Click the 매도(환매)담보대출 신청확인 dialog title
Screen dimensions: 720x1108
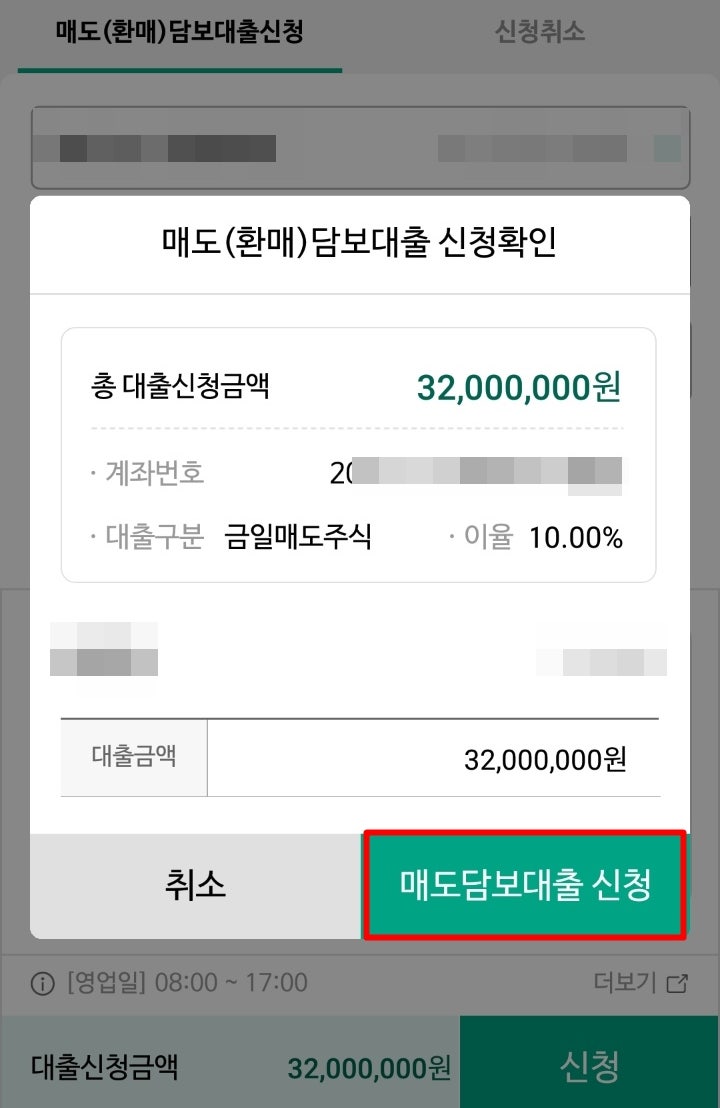click(360, 241)
